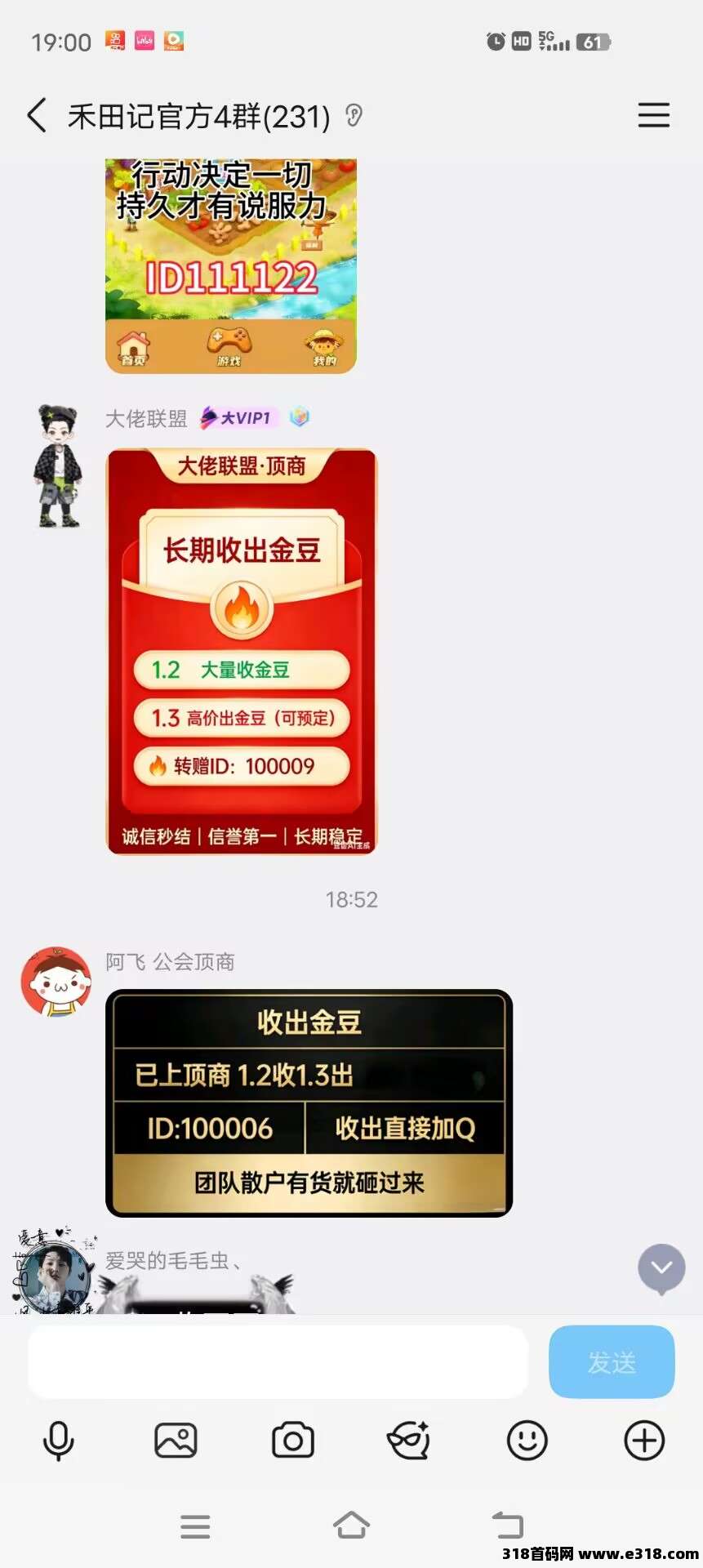Image resolution: width=703 pixels, height=1568 pixels.
Task: Expand more options with the plus icon
Action: click(644, 1441)
